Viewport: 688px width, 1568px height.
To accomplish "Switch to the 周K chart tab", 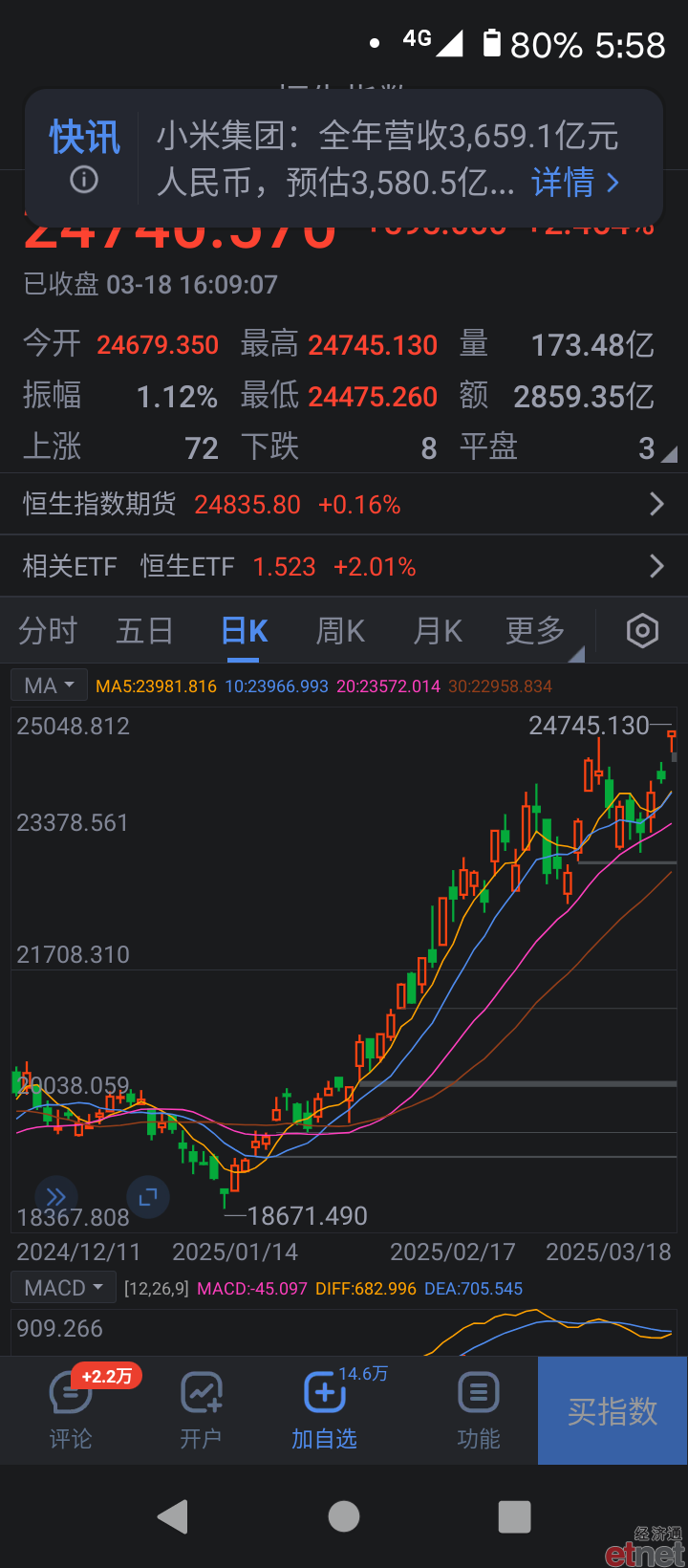I will coord(340,631).
